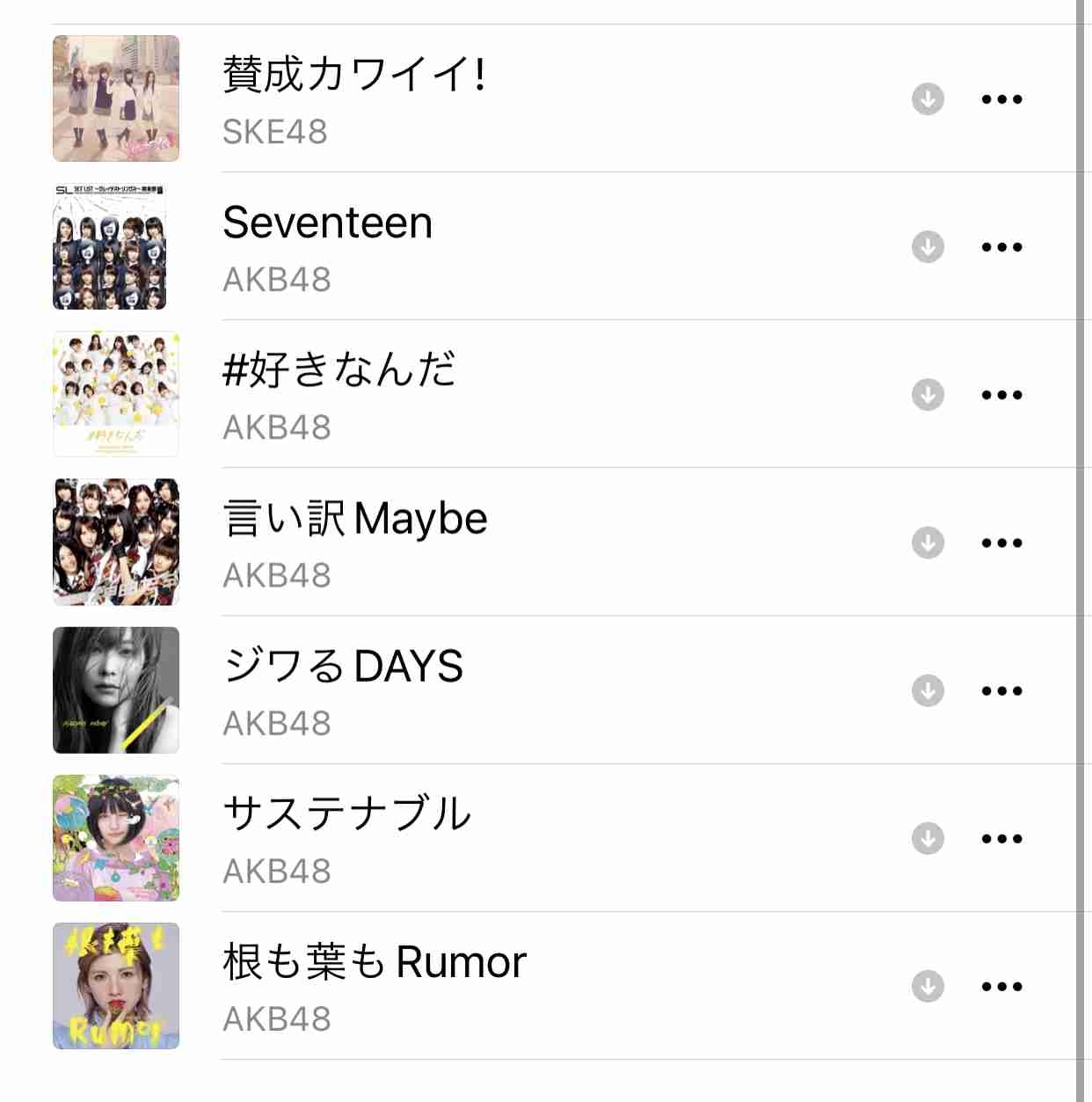Download the song ジワるDAYS
Image resolution: width=1092 pixels, height=1102 pixels.
[x=928, y=690]
